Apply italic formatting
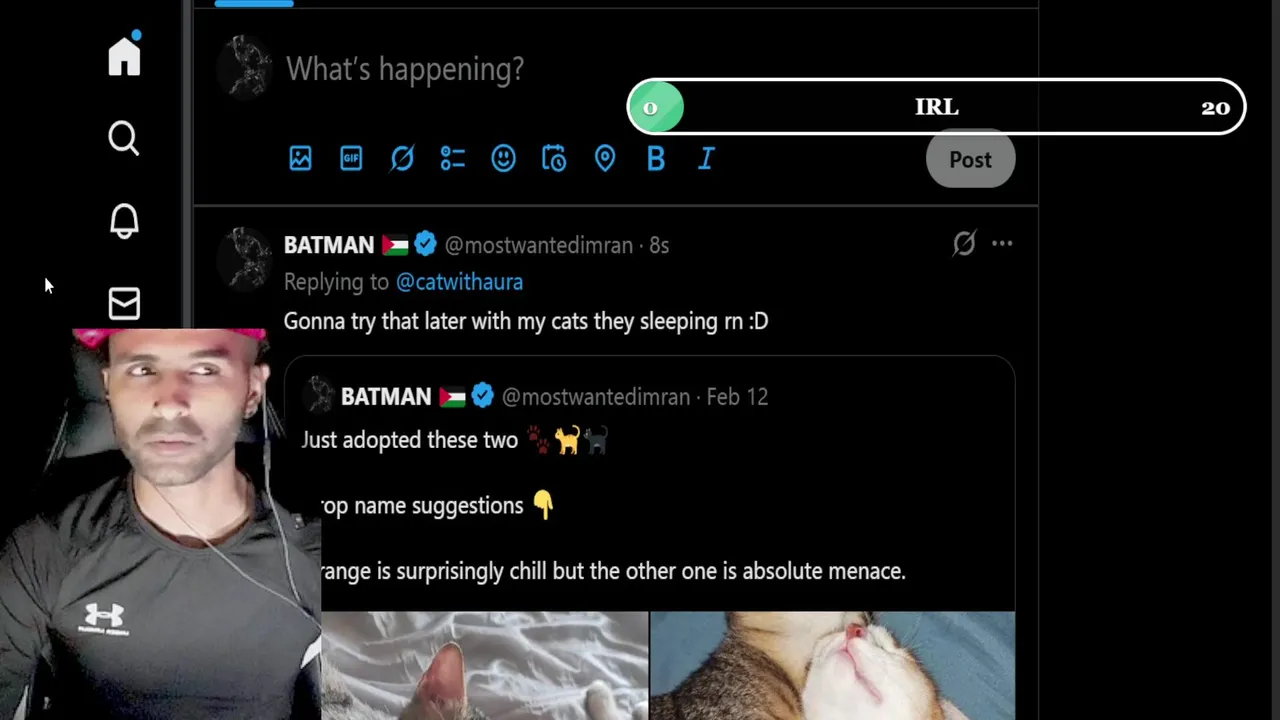 click(706, 159)
